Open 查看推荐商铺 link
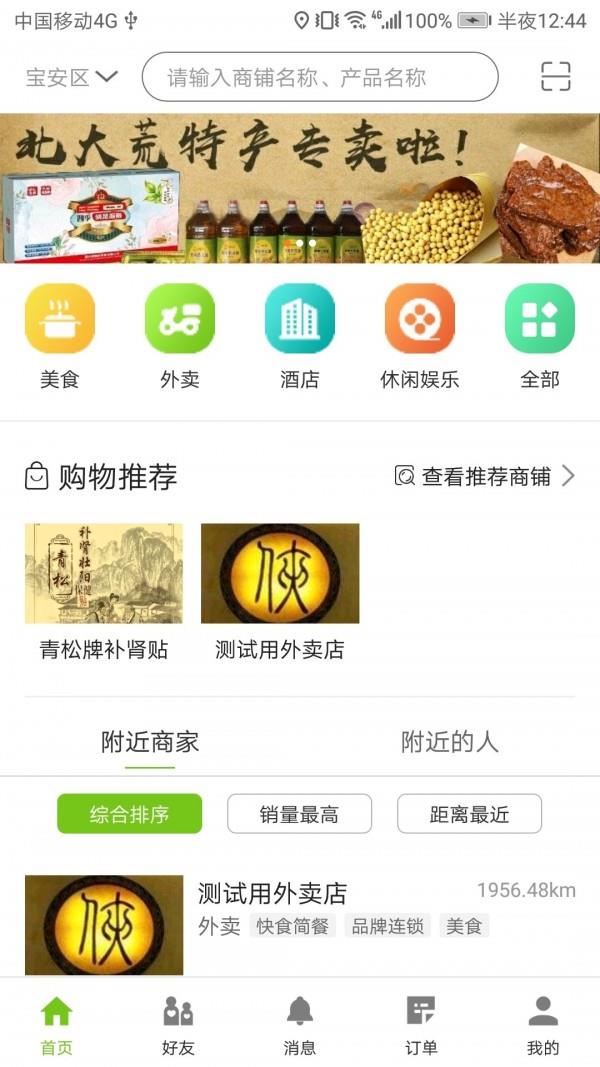The image size is (600, 1067). 486,476
